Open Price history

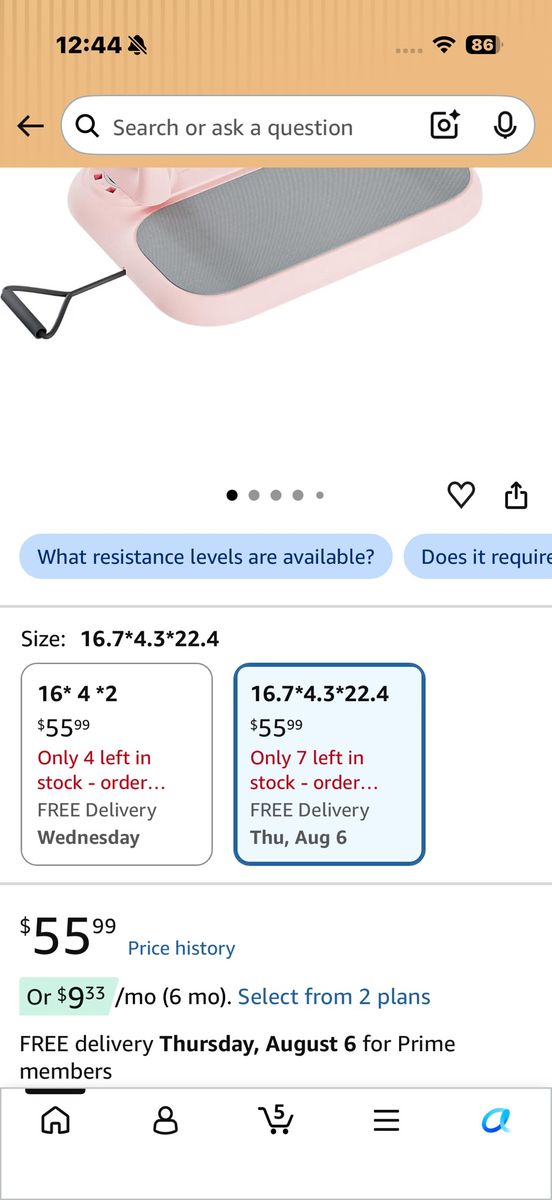181,948
